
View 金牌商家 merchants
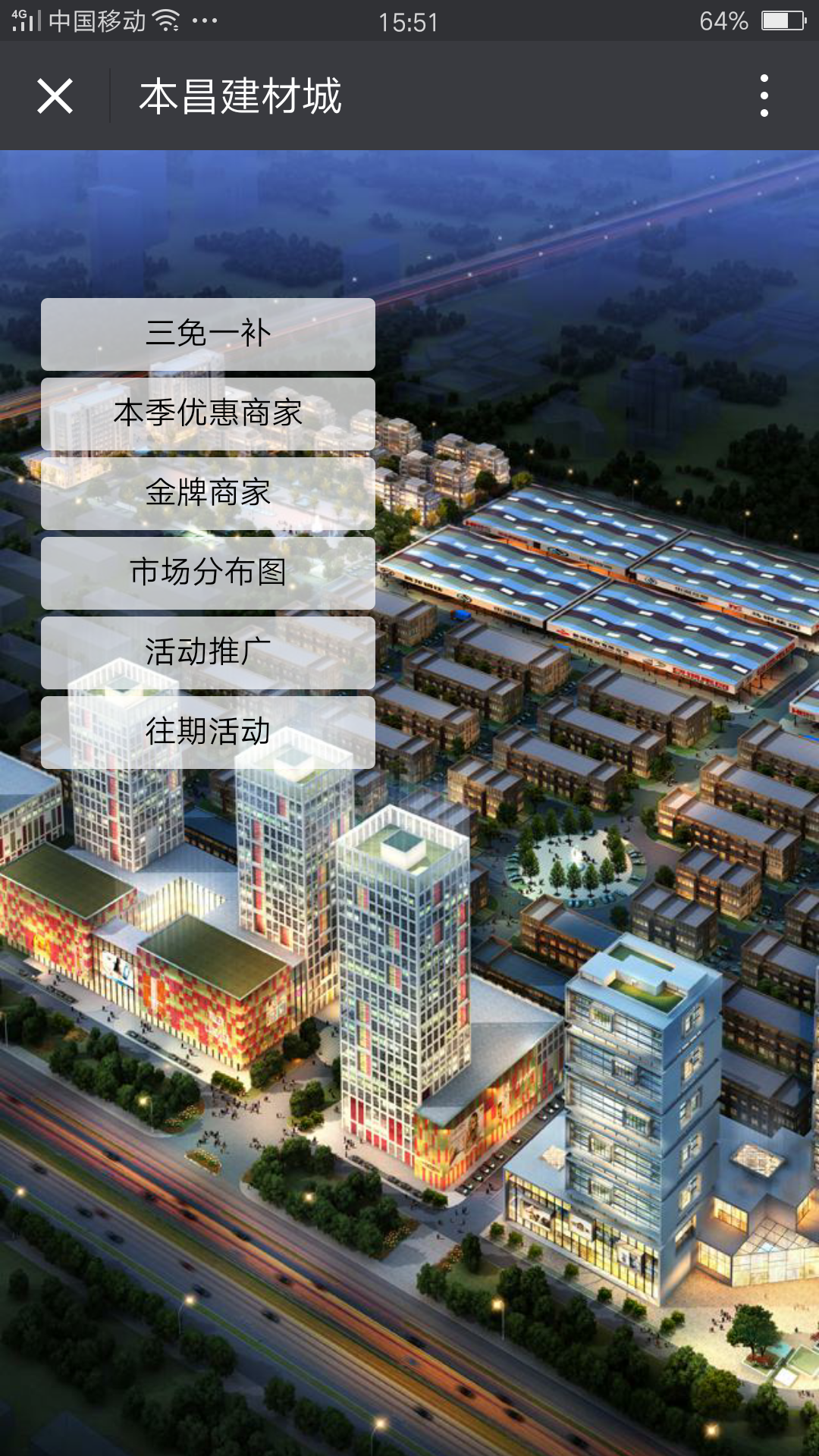(x=208, y=493)
